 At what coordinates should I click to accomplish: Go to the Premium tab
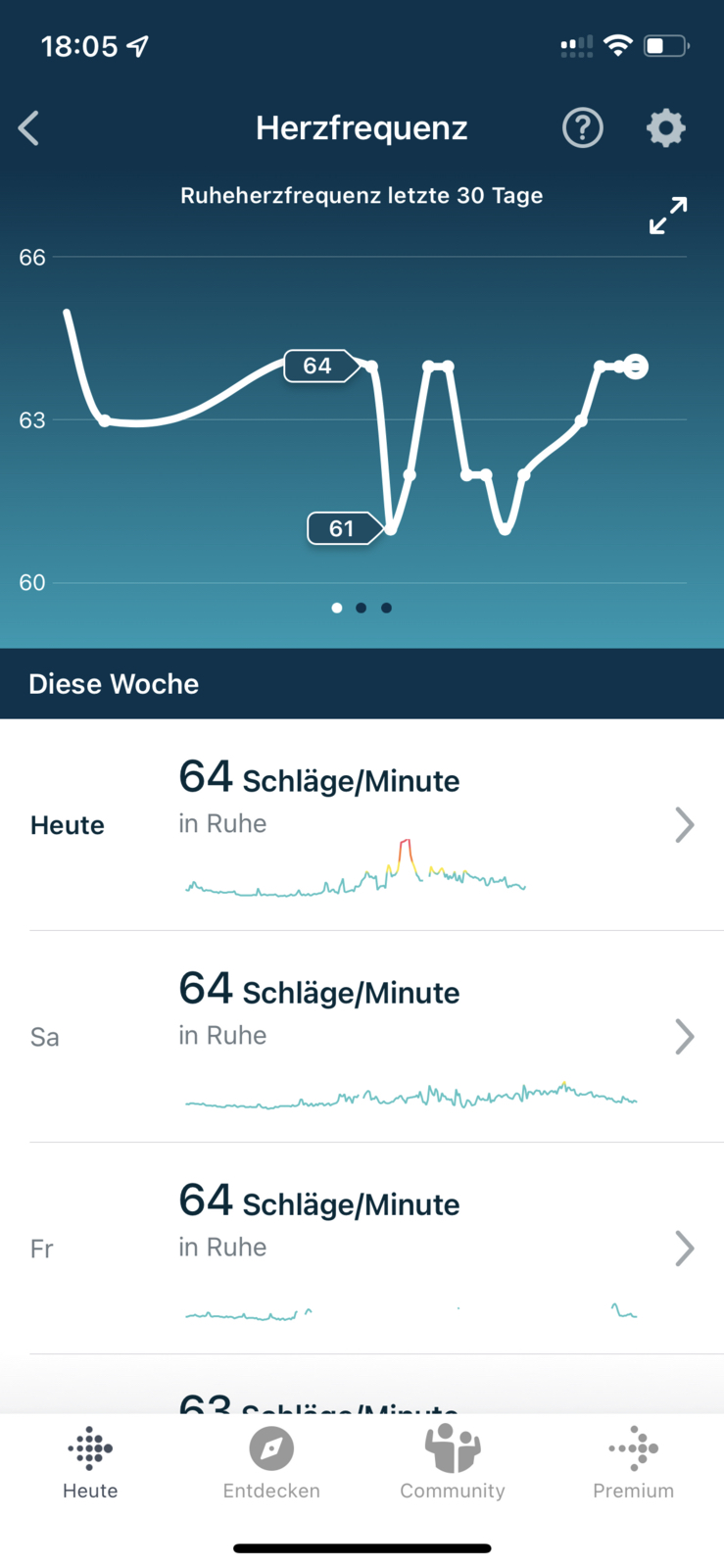pos(634,1462)
